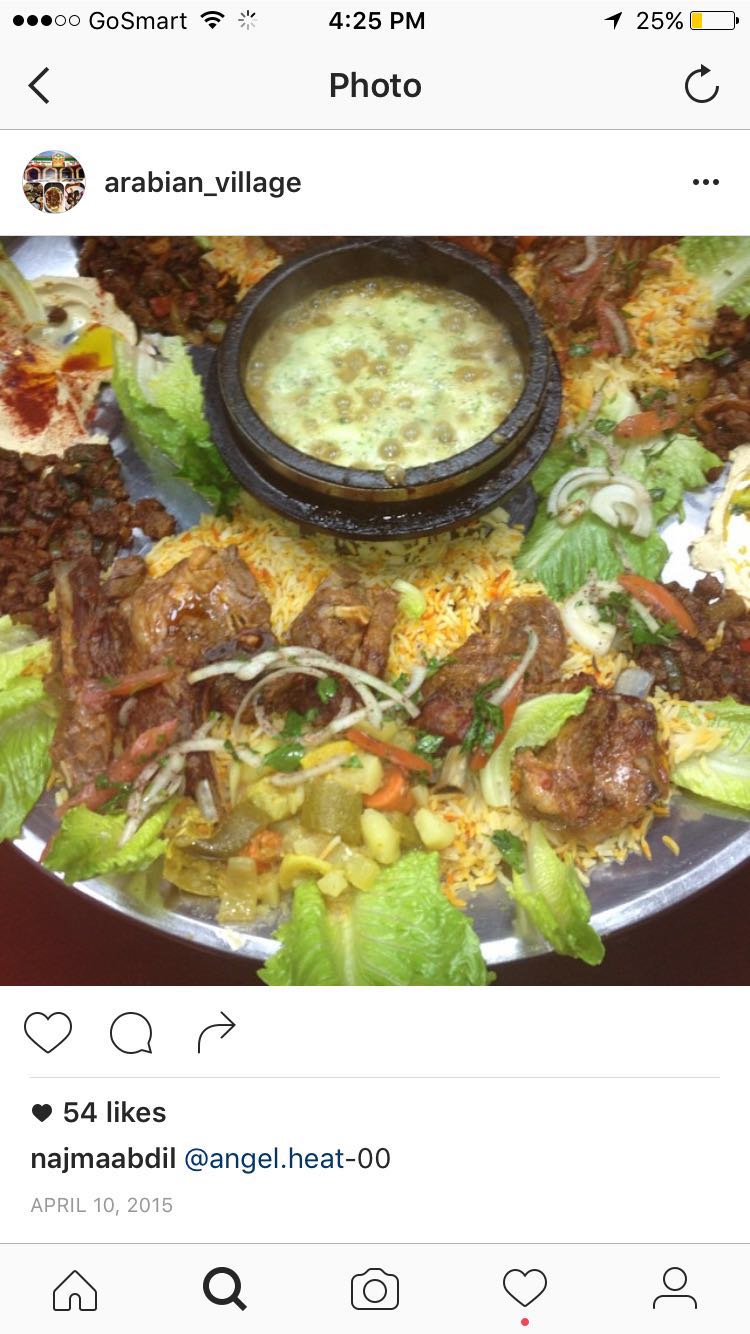Comment on this photo
Image resolution: width=750 pixels, height=1334 pixels.
[x=131, y=1032]
